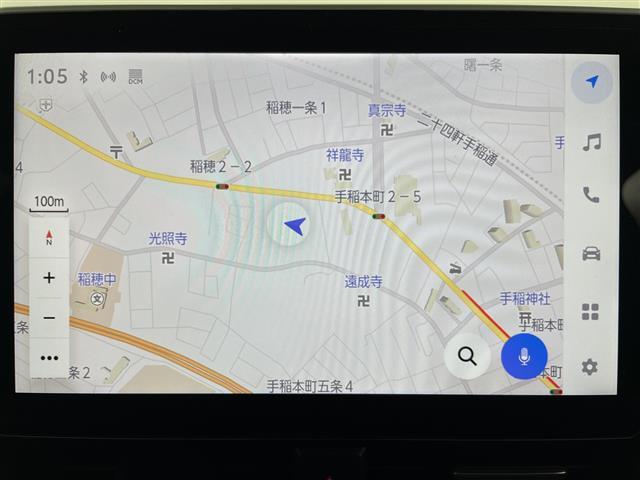This screenshot has height=480, width=640.
Task: Zoom in on the map
Action: 49,278
